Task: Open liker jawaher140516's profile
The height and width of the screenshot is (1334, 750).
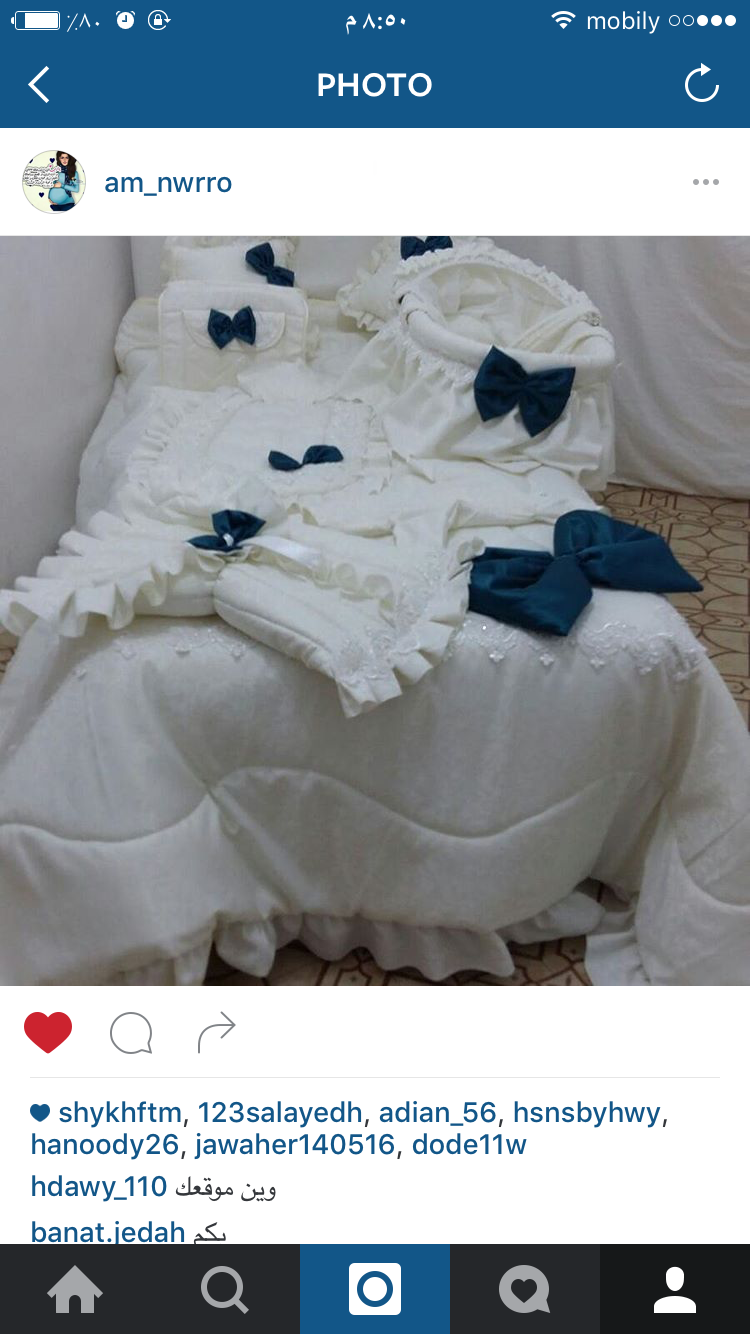Action: (295, 1144)
